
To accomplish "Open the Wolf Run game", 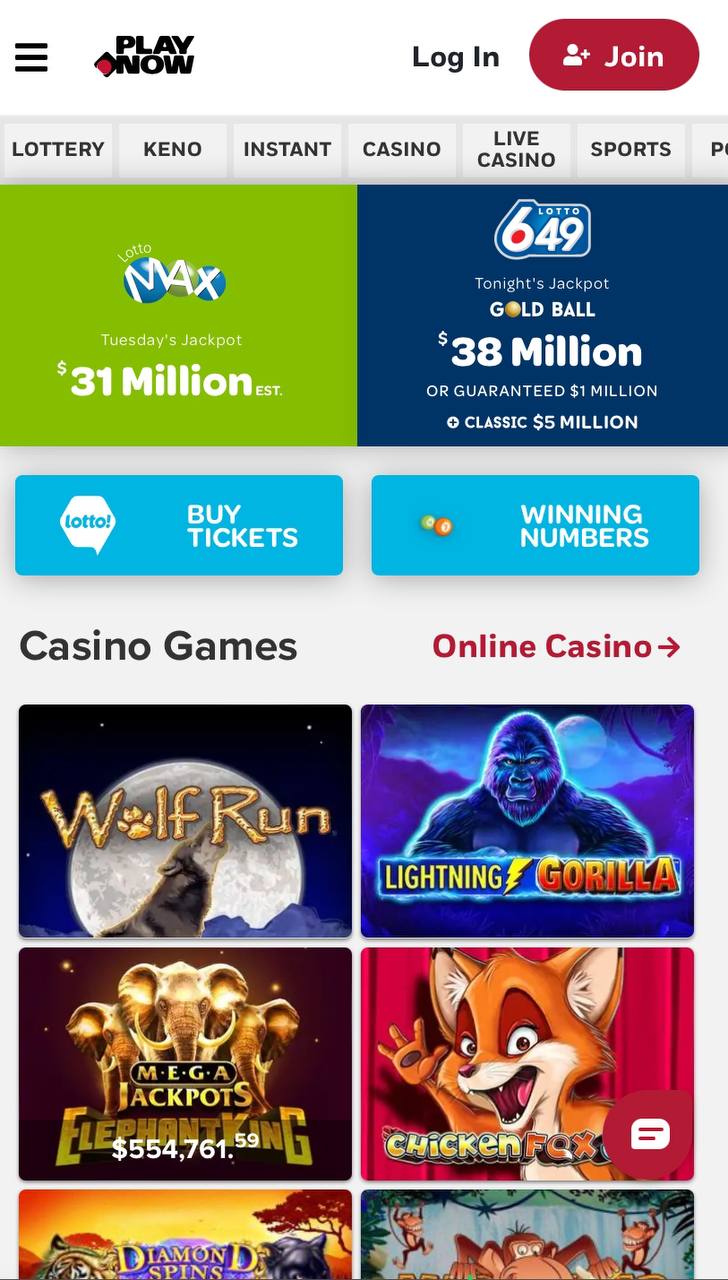I will point(185,820).
